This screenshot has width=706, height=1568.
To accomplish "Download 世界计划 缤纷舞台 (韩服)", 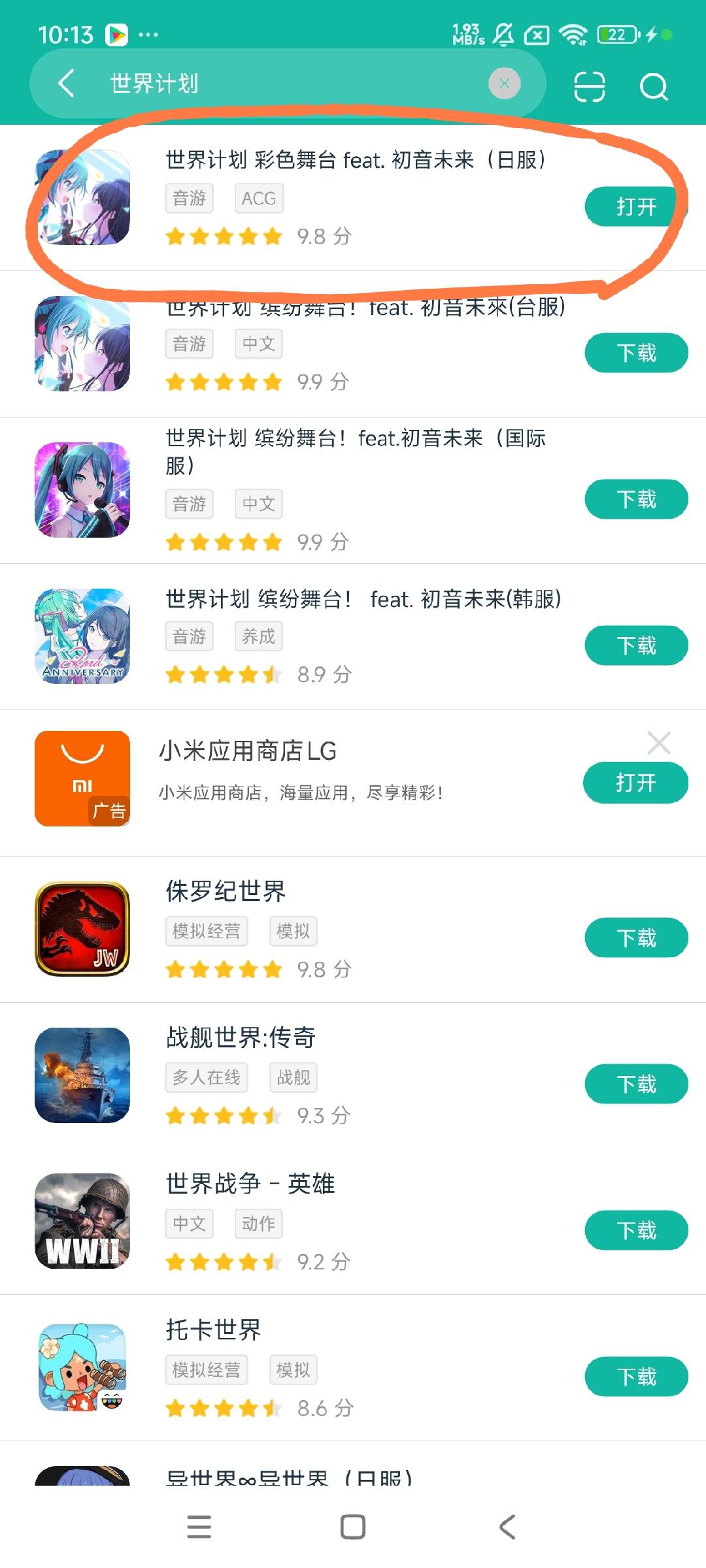I will coord(635,645).
